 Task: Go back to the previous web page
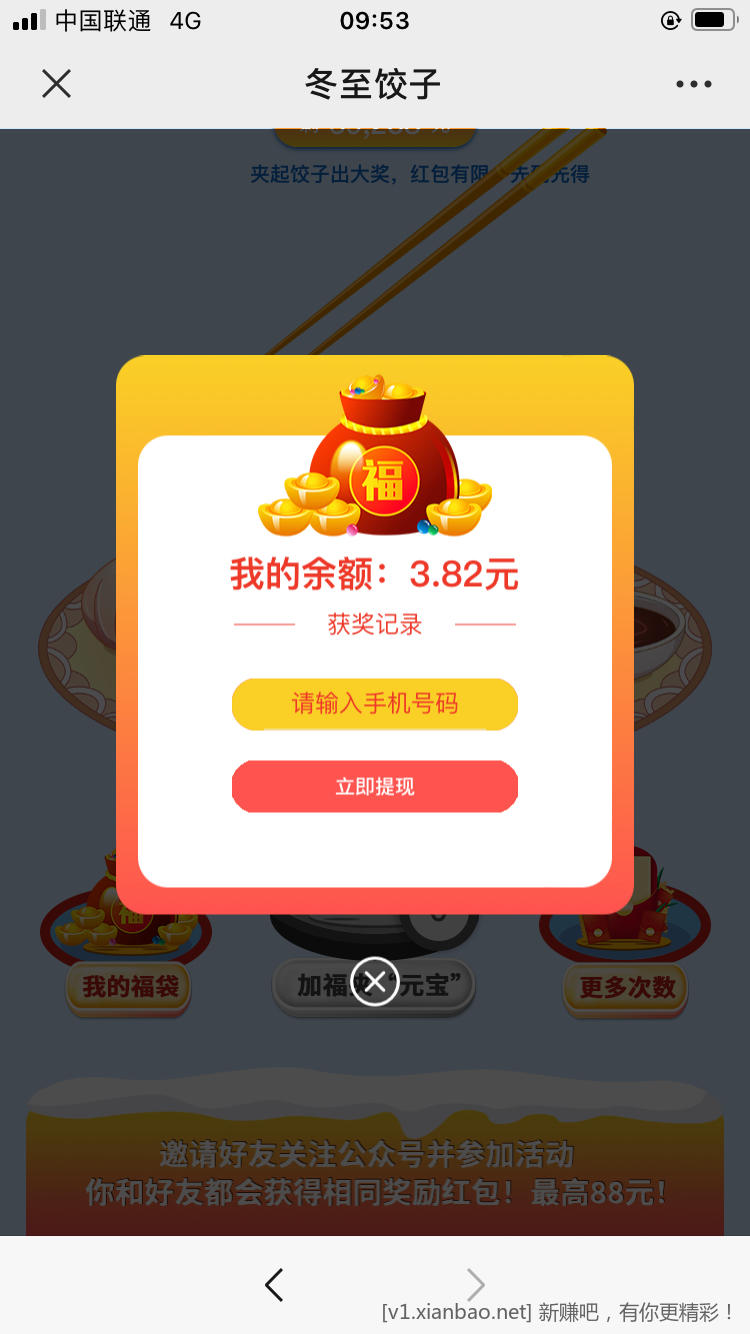tap(274, 1285)
